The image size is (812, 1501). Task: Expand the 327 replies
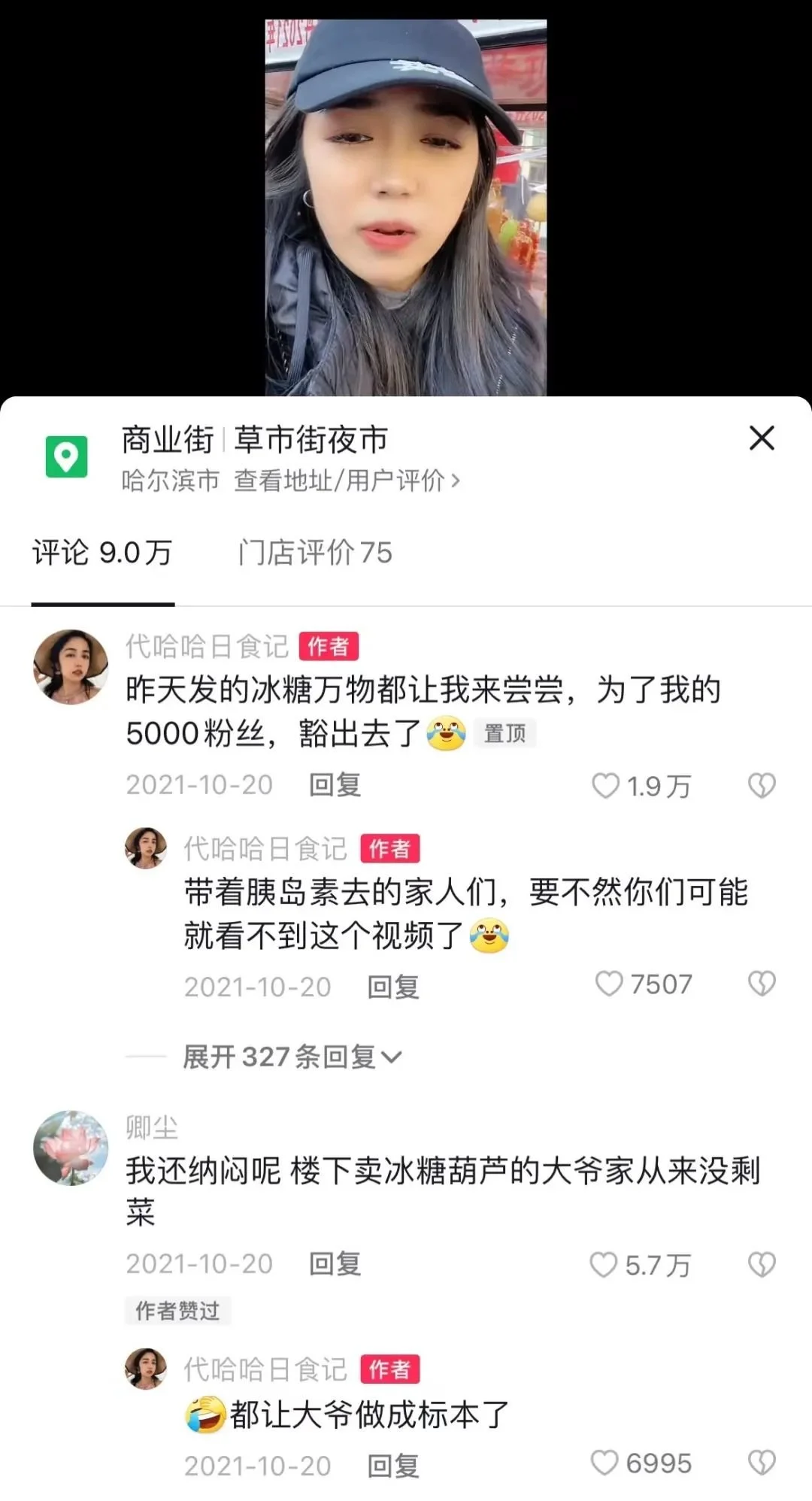coord(292,1057)
